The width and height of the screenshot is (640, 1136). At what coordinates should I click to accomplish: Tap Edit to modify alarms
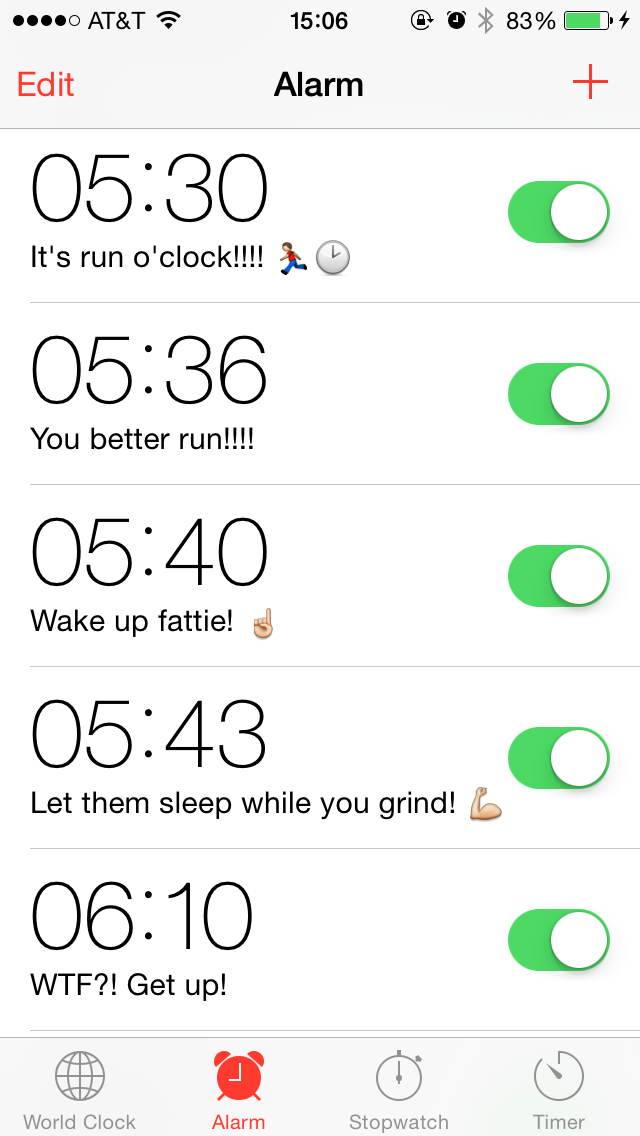(x=46, y=85)
